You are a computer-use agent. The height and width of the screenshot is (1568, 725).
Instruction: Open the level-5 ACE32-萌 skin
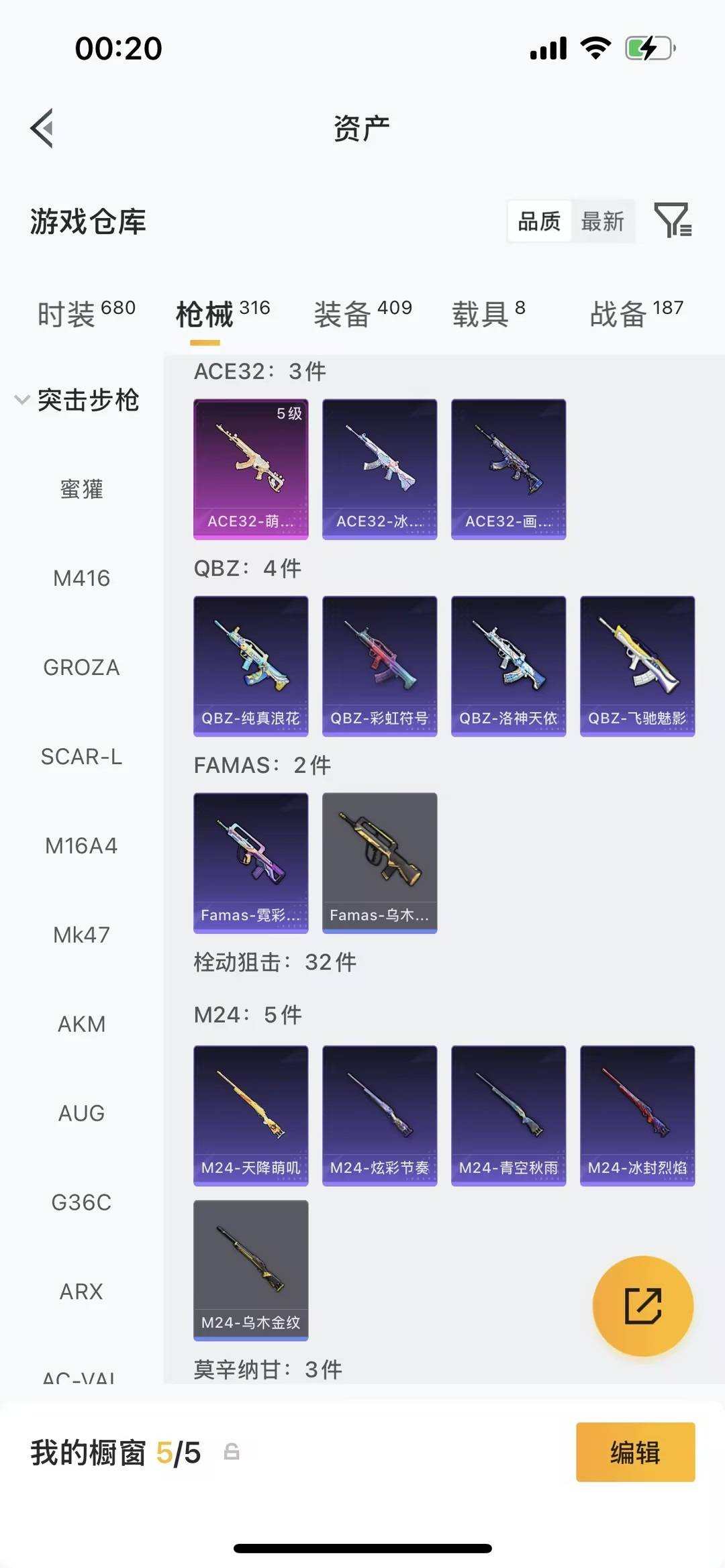coord(250,468)
